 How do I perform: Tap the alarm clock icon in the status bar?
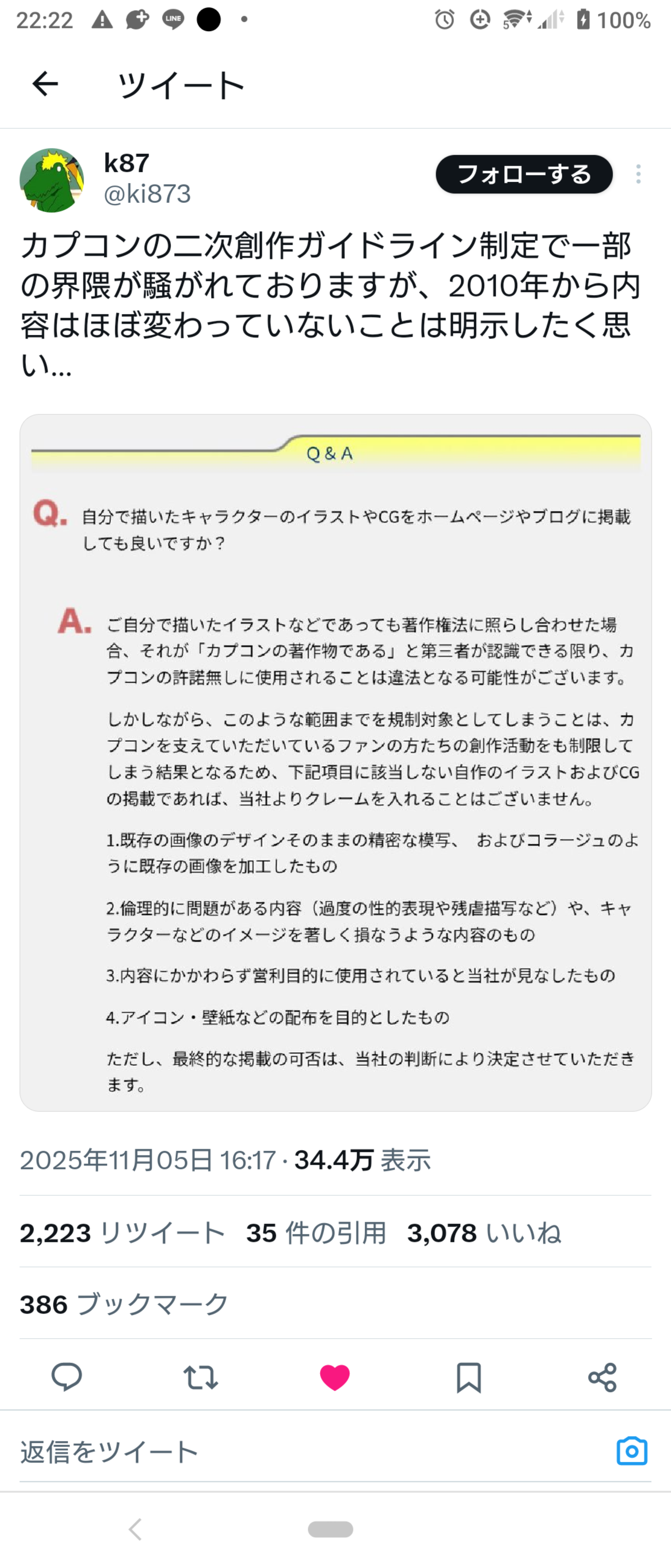point(444,19)
